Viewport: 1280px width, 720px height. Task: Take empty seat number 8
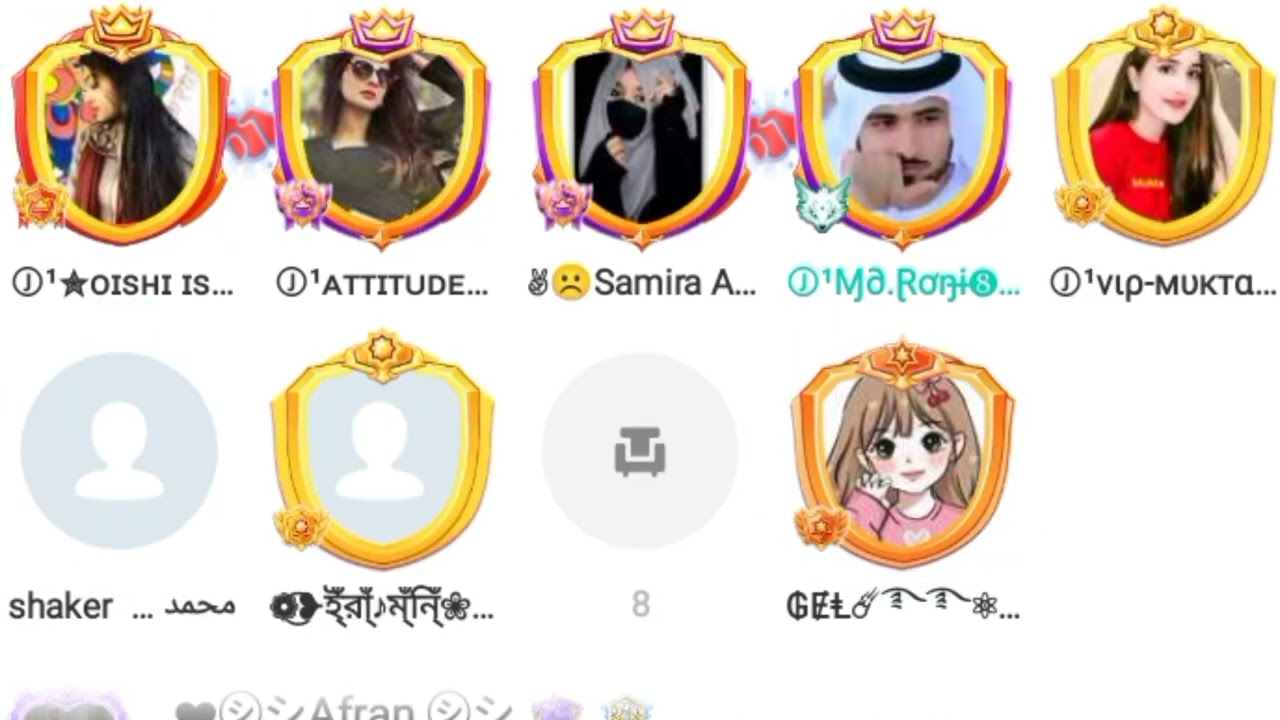[x=640, y=450]
